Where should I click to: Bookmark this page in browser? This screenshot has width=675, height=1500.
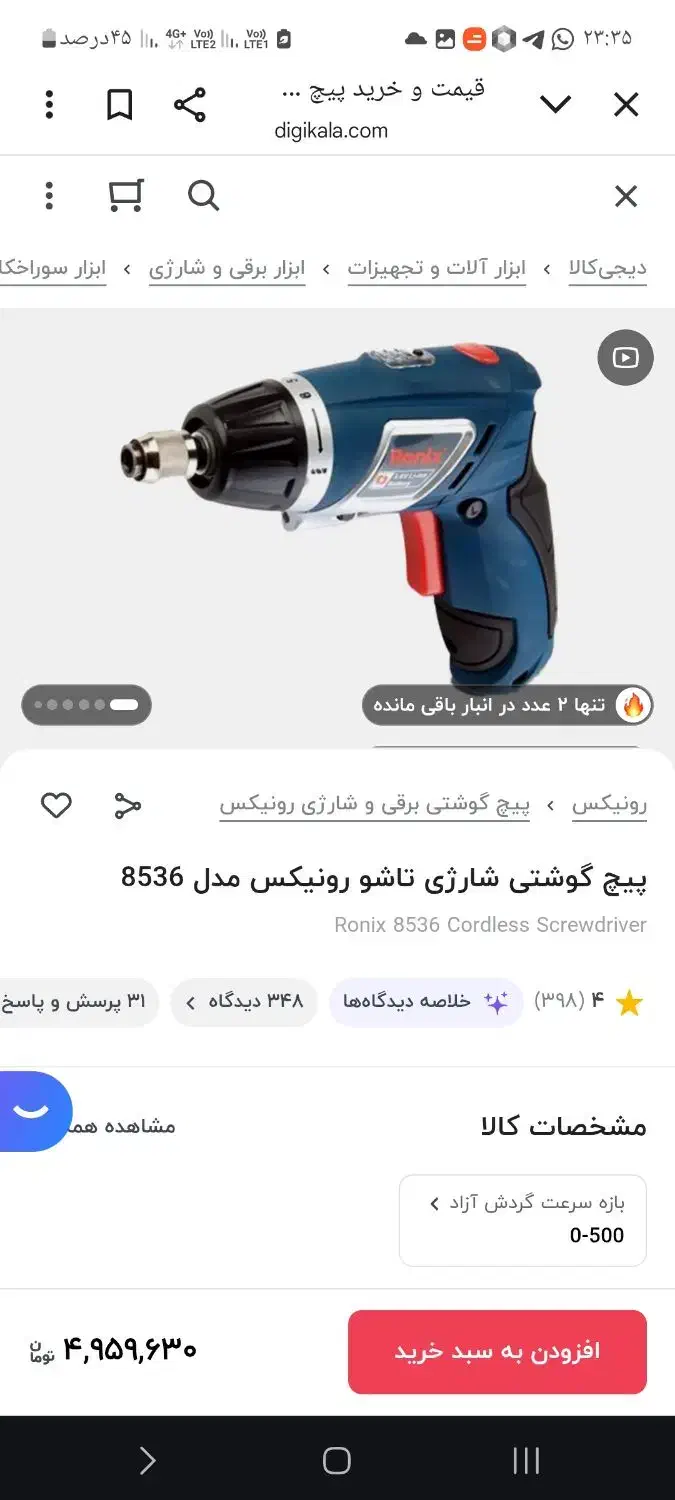pos(119,104)
